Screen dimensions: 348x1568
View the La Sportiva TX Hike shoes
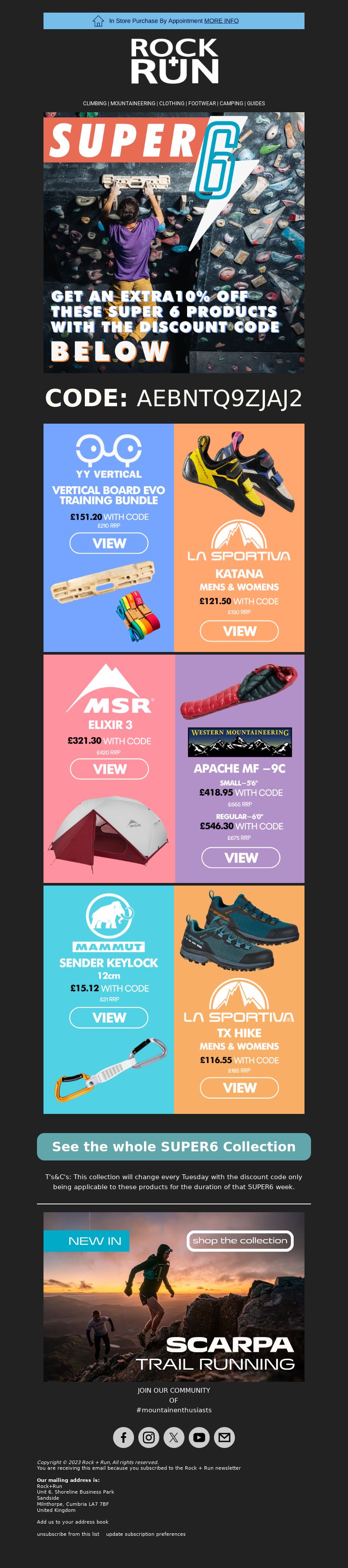point(239,1088)
